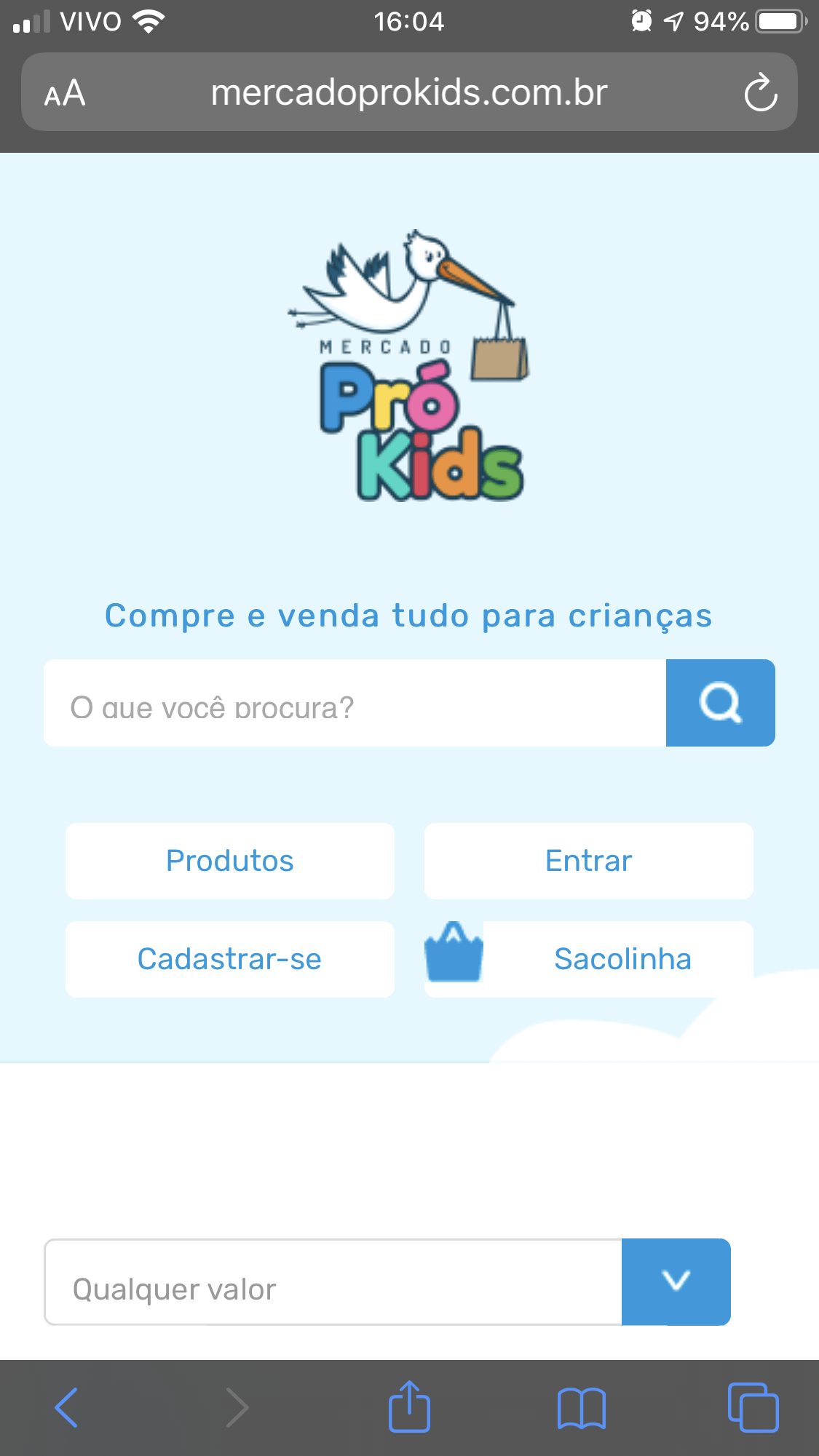Open the AA text size menu
819x1456 pixels.
65,93
